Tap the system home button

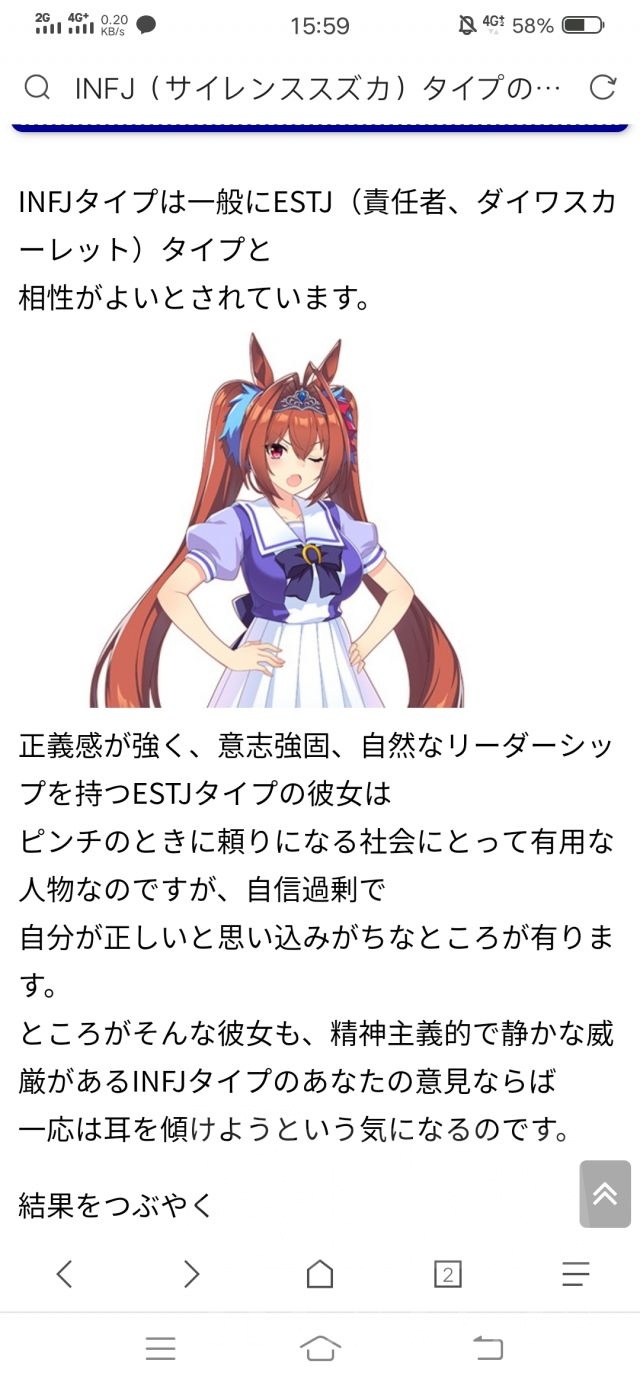click(320, 1348)
